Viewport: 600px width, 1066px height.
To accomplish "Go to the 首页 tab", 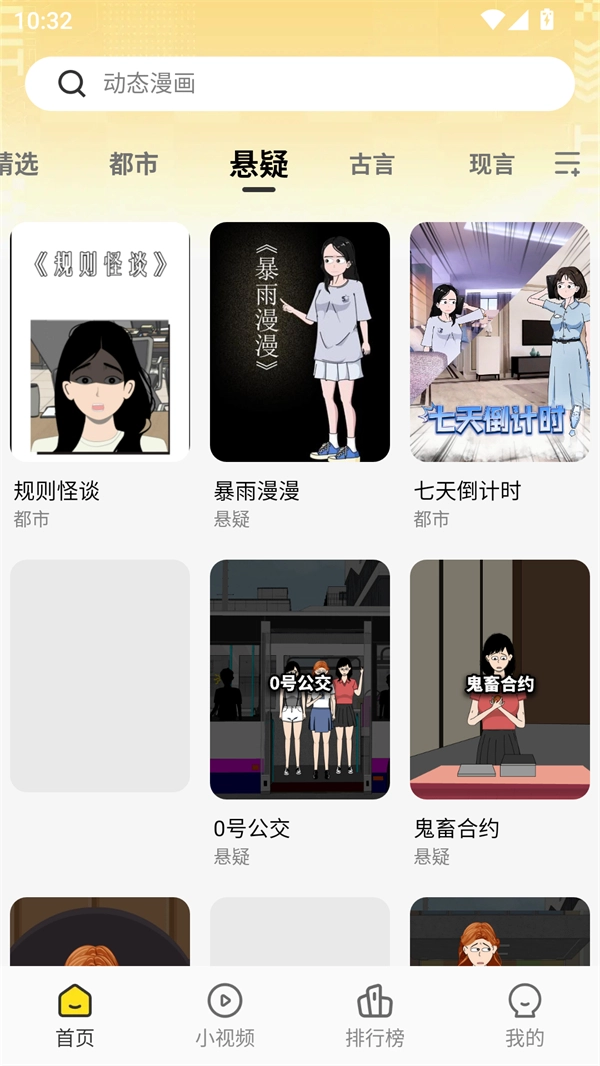I will point(75,1015).
